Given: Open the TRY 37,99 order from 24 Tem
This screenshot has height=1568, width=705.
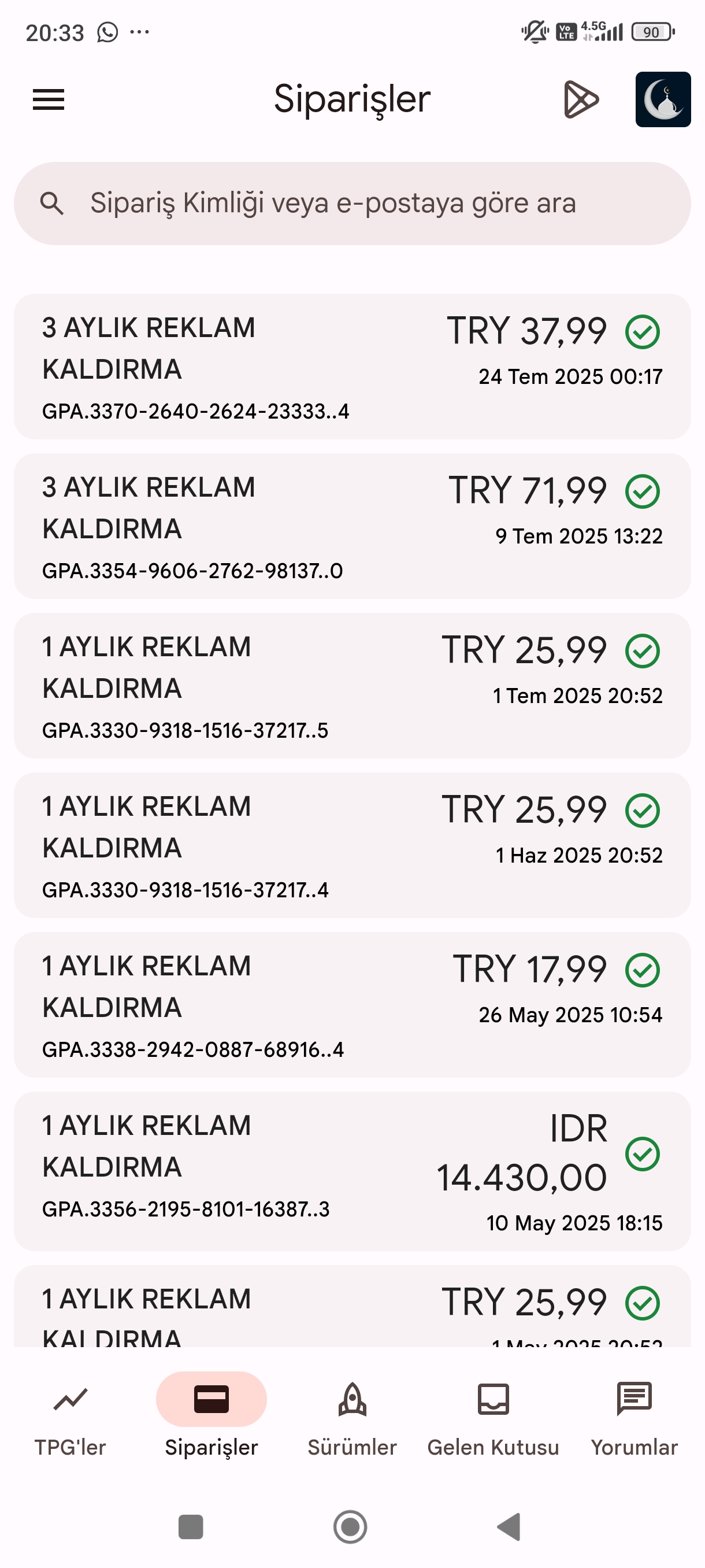Looking at the screenshot, I should 352,367.
